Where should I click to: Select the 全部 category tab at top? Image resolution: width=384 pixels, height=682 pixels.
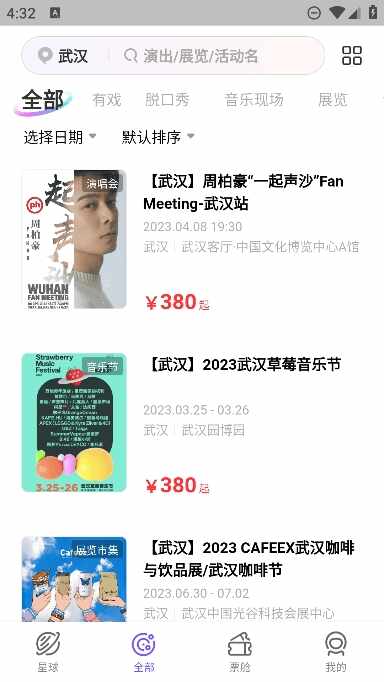(43, 100)
